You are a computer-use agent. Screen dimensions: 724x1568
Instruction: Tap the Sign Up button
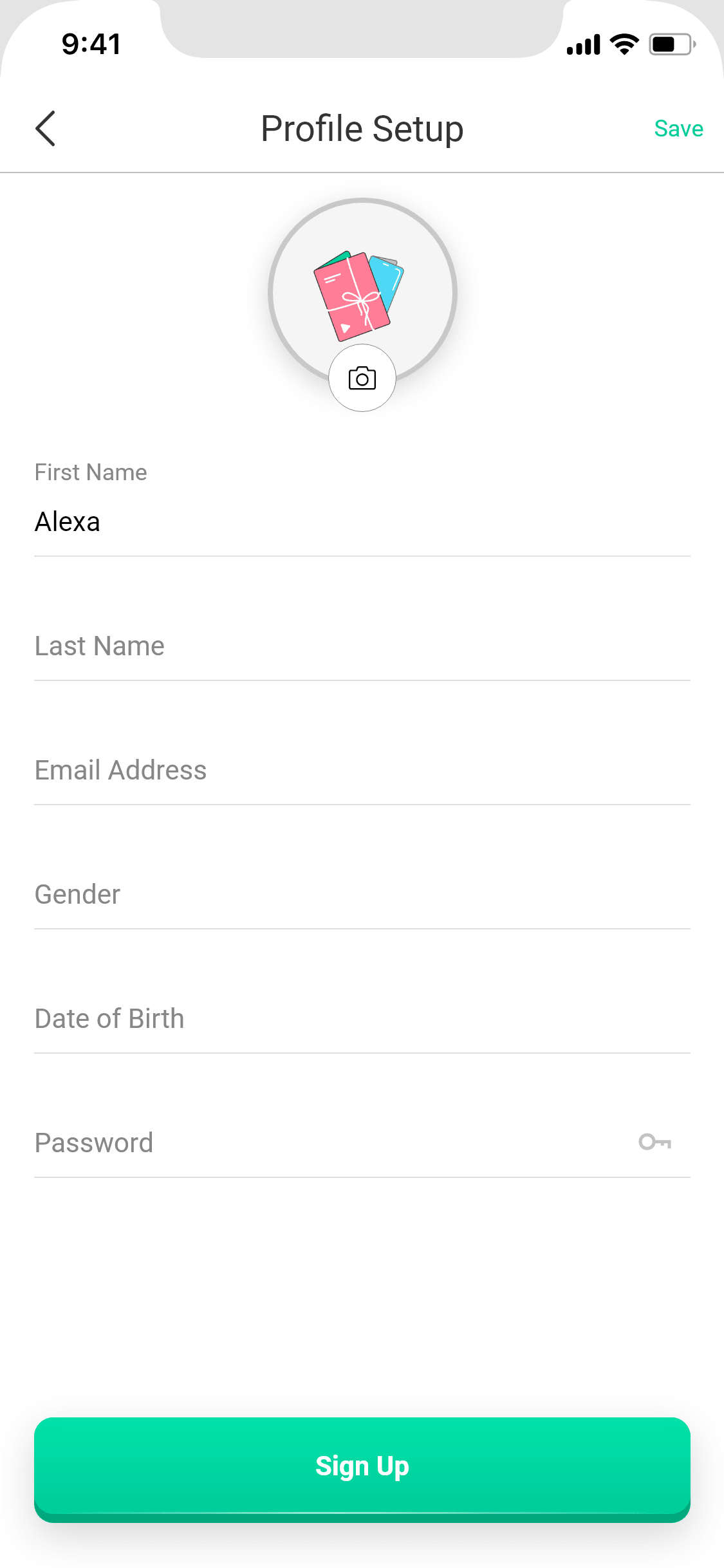[362, 1470]
